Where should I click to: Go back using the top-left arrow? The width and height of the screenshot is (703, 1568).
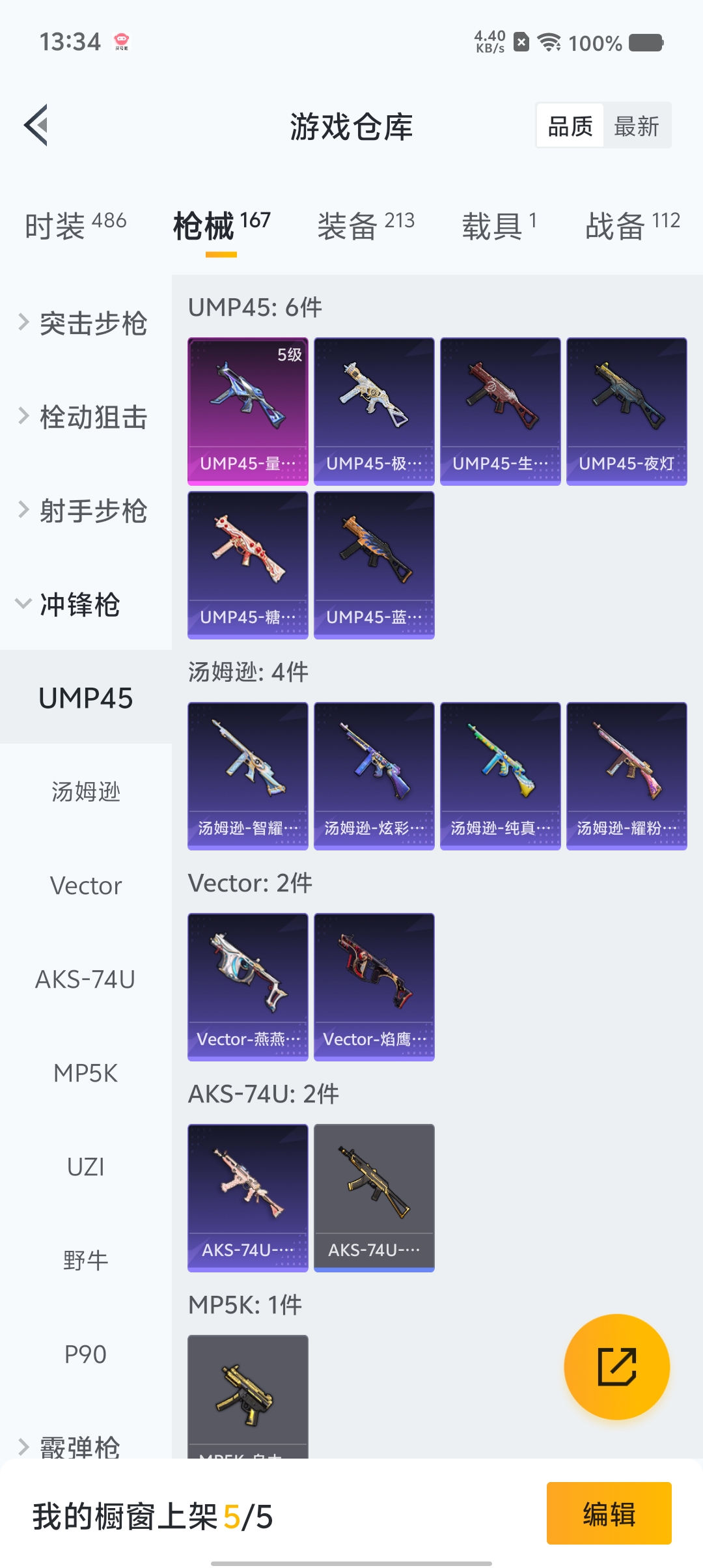(x=37, y=125)
